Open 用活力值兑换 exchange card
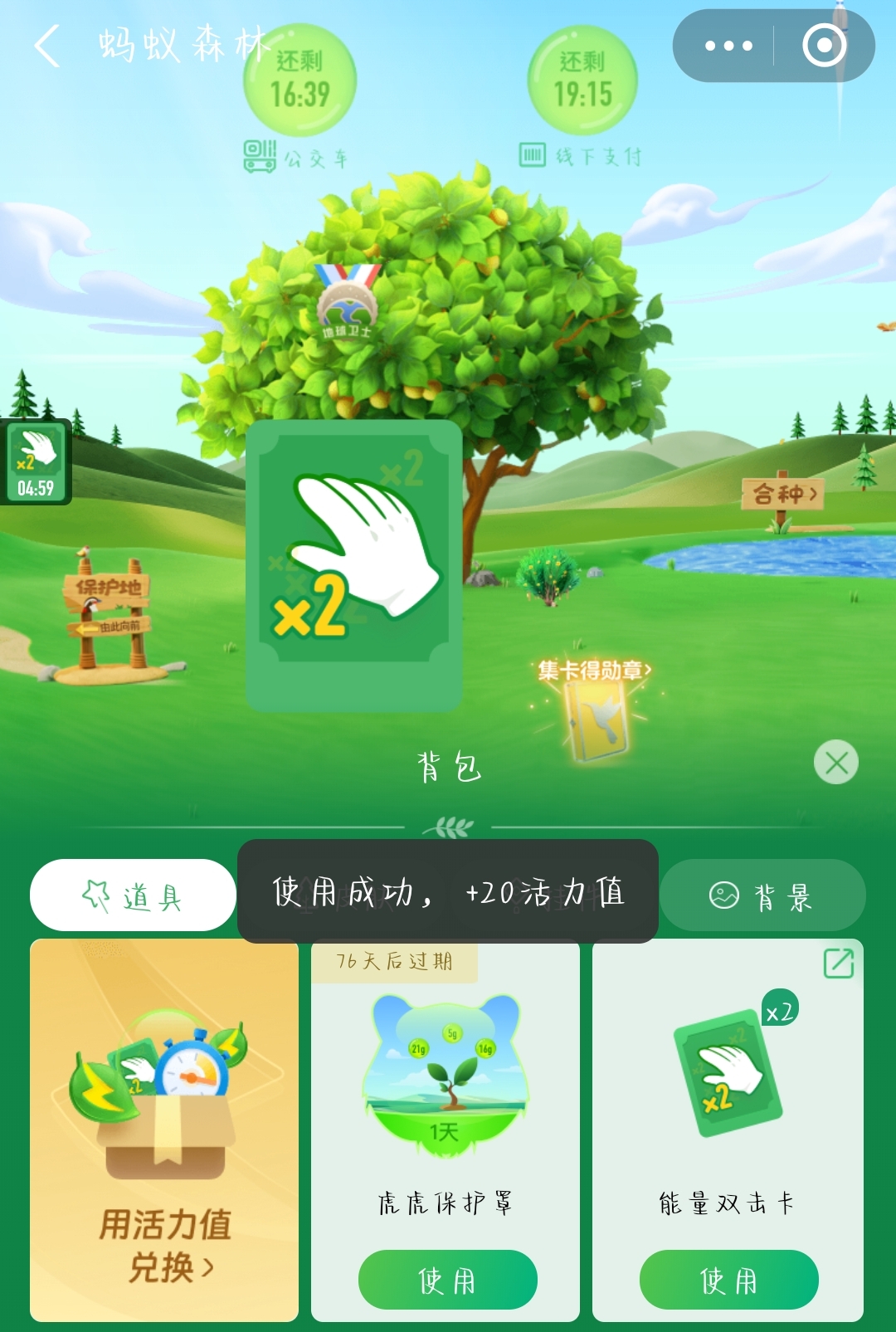The height and width of the screenshot is (1332, 896). coord(164,1130)
